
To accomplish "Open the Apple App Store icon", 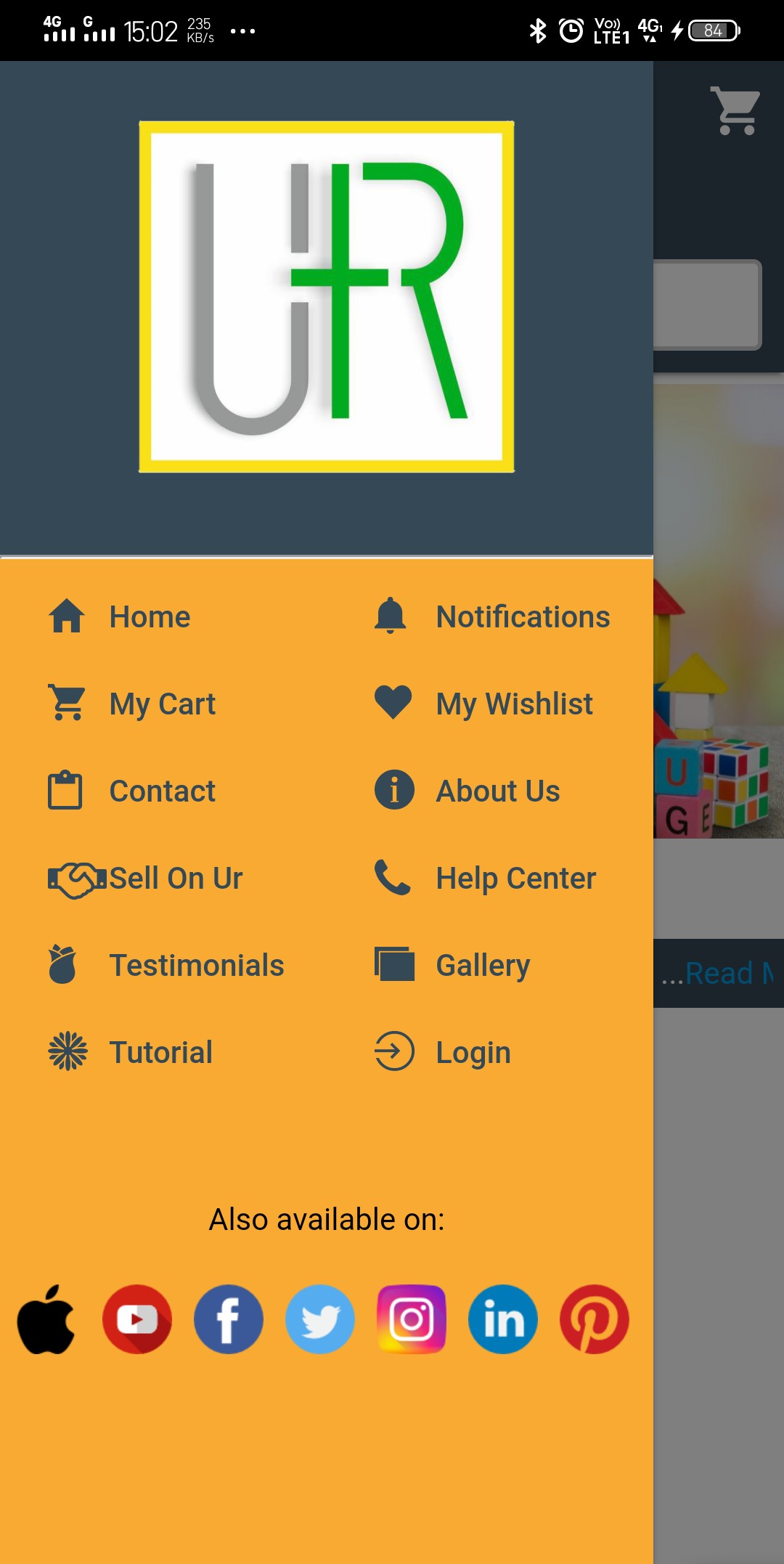I will click(46, 1319).
